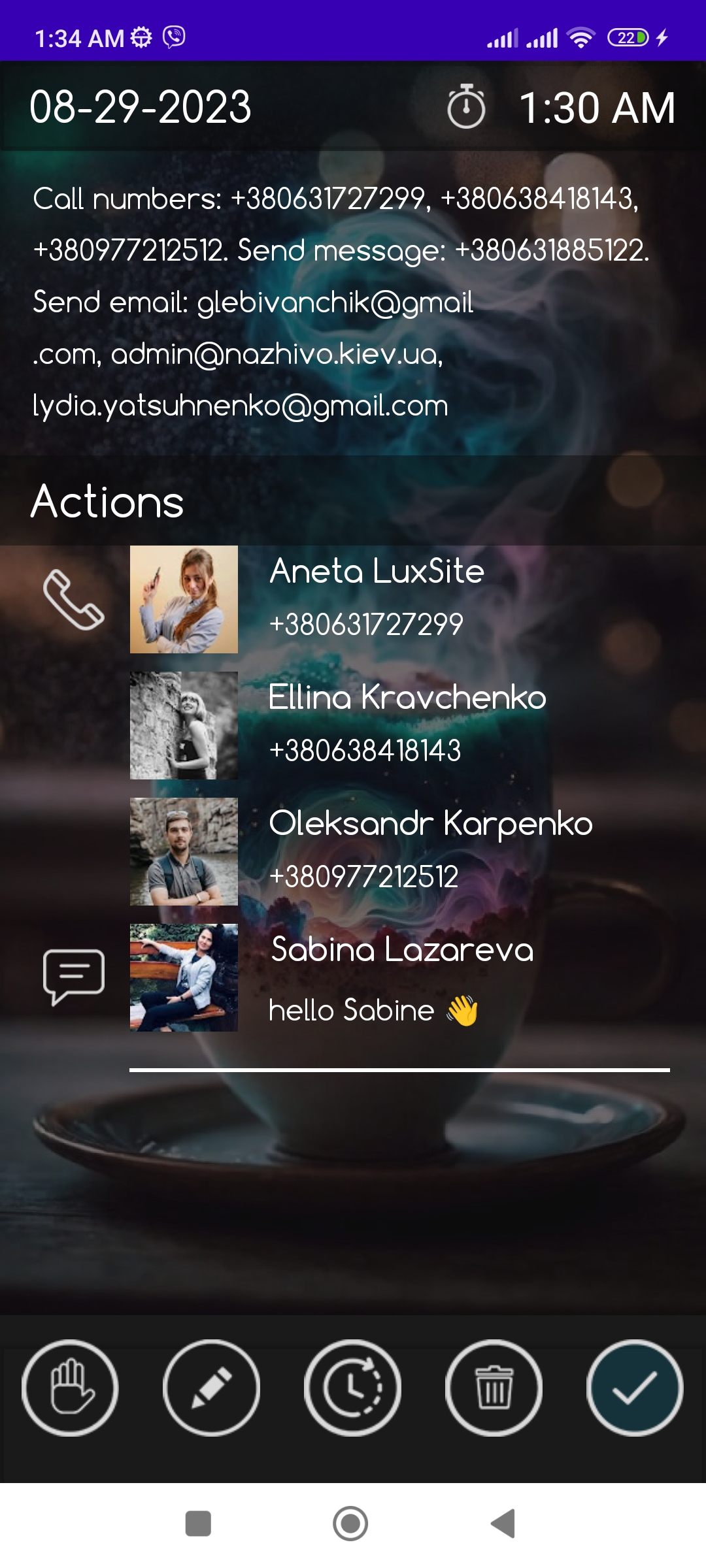Image resolution: width=706 pixels, height=1568 pixels.
Task: Select Ellina Kravchenko contact row
Action: (400, 725)
